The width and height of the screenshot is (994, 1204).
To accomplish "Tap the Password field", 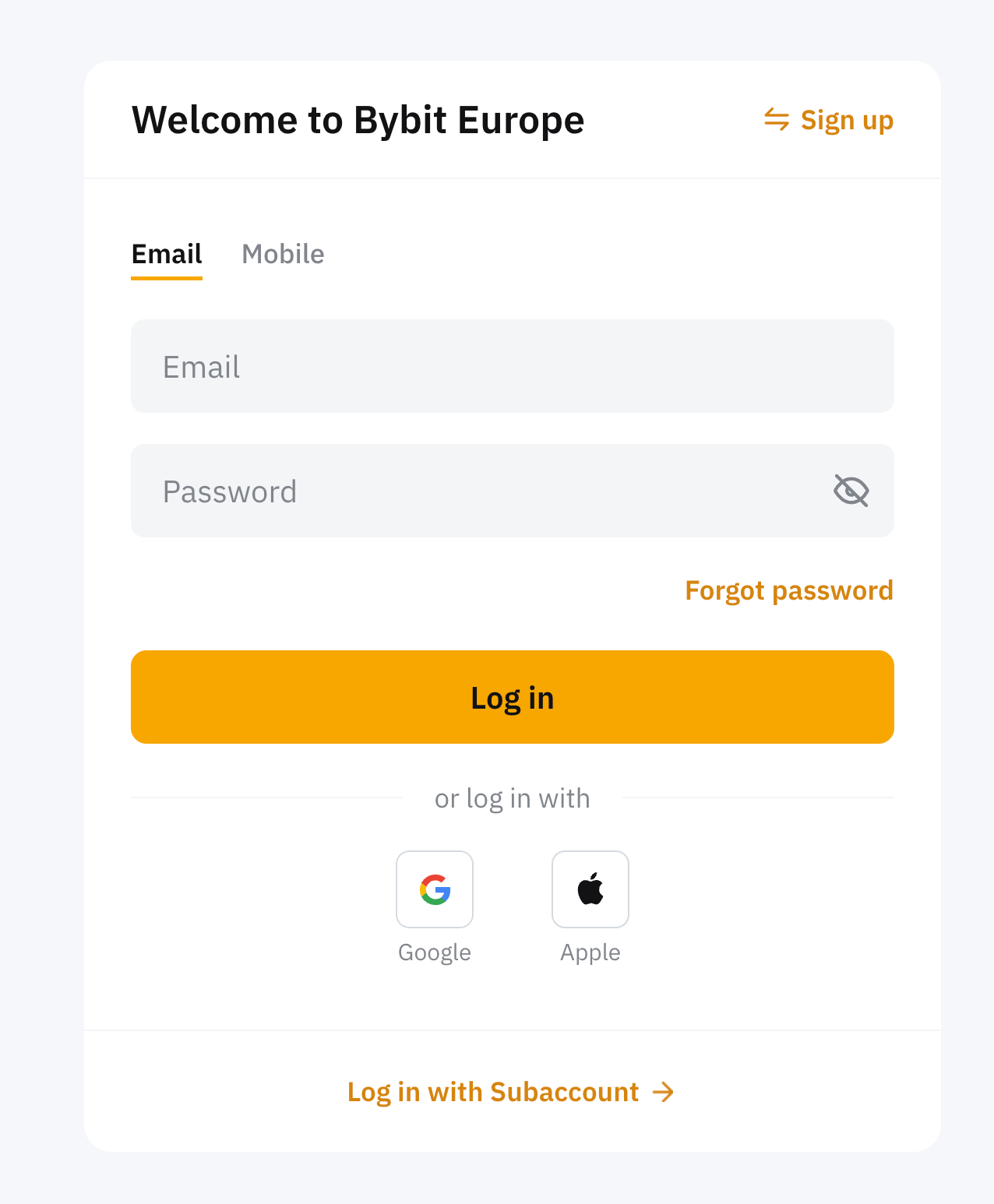I will 483,491.
